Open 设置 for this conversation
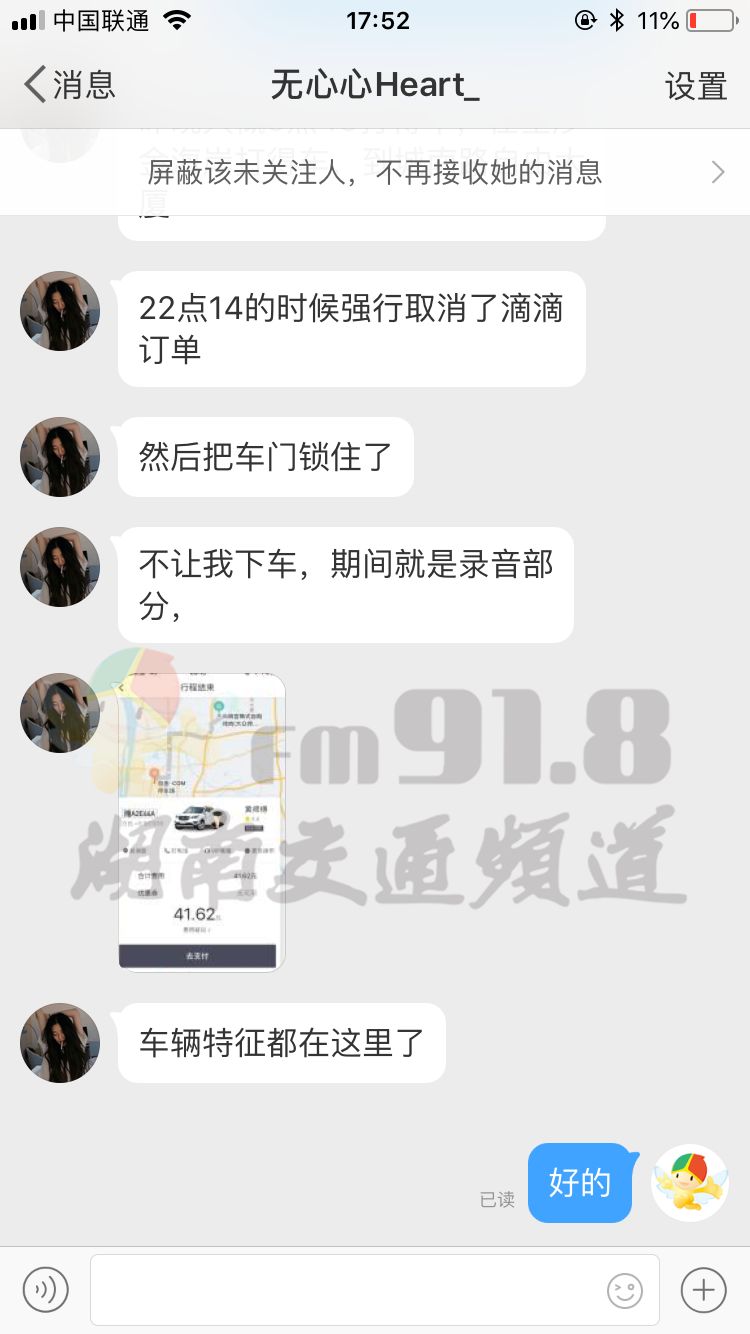This screenshot has height=1334, width=750. pos(696,87)
